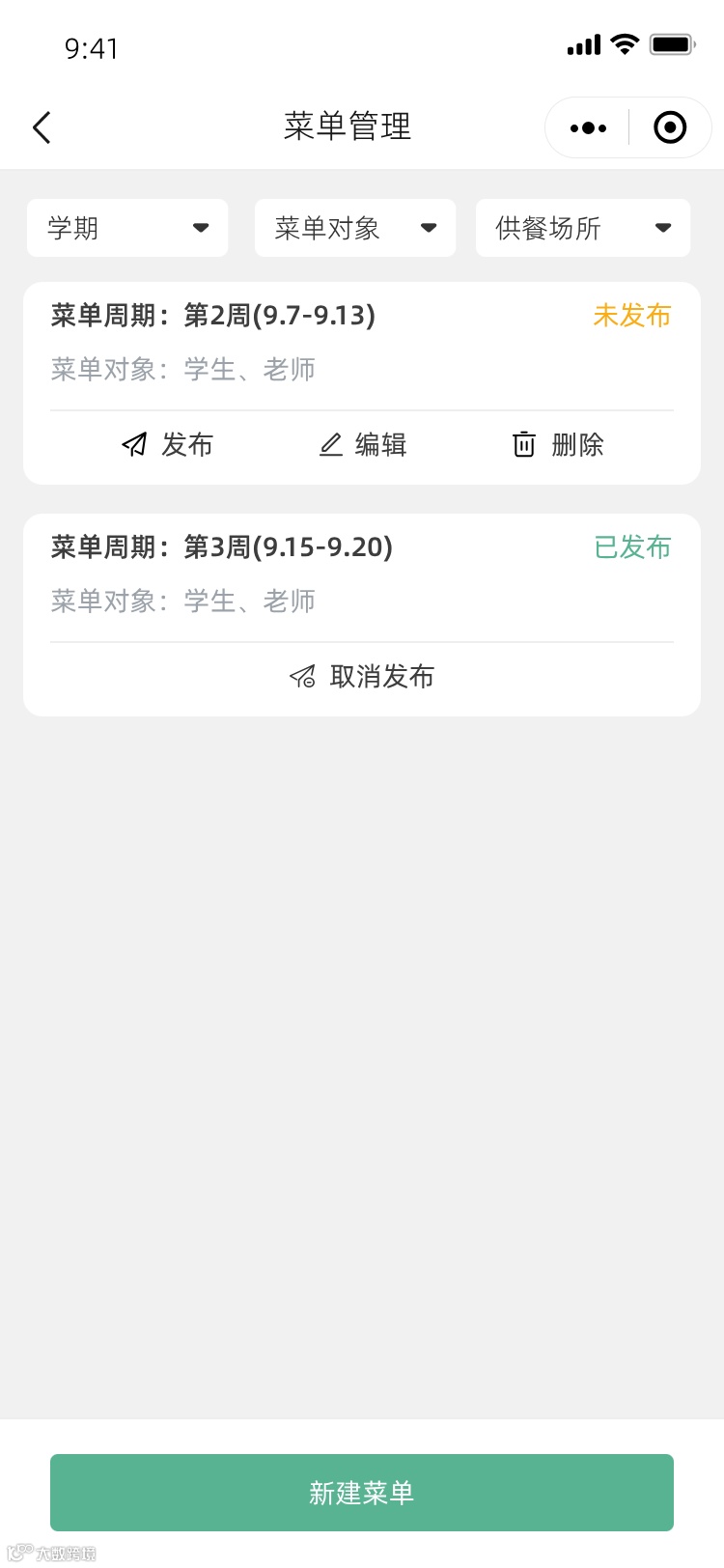This screenshot has width=724, height=1568.
Task: Delete the 第2周 menu
Action: 558,444
